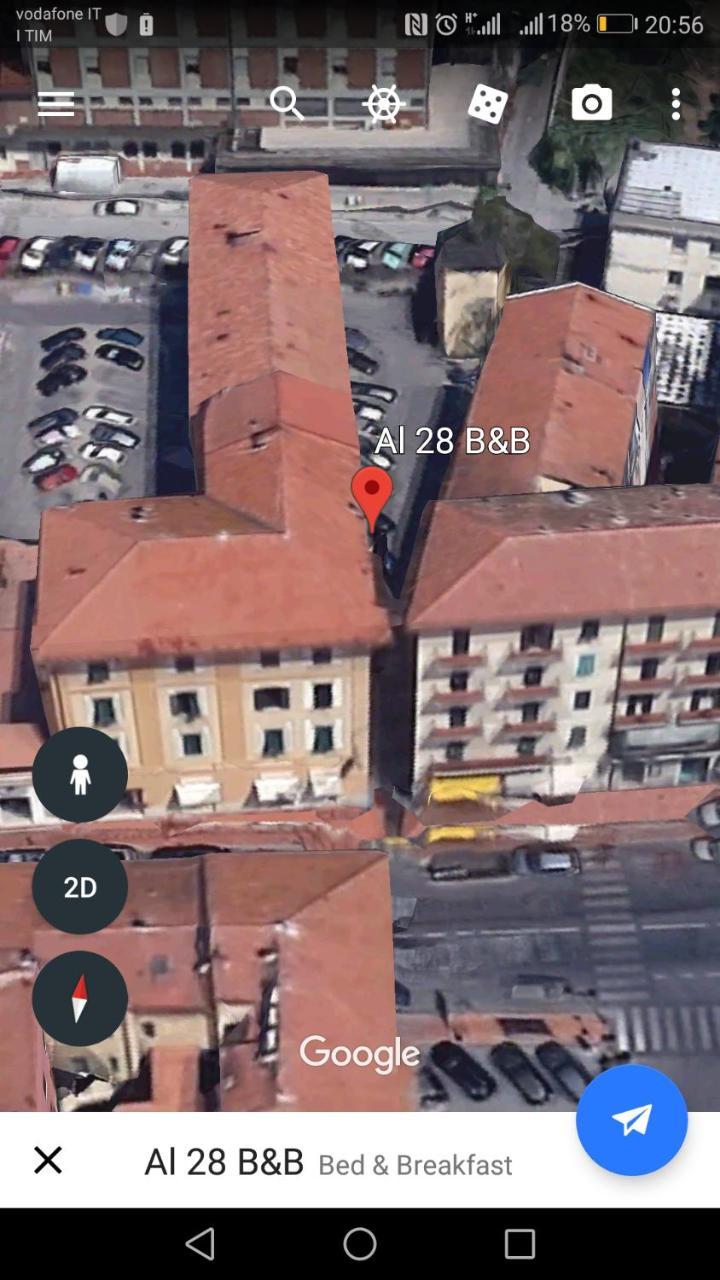Screen dimensions: 720x1280
Task: Open the three-dot overflow menu
Action: pos(676,104)
